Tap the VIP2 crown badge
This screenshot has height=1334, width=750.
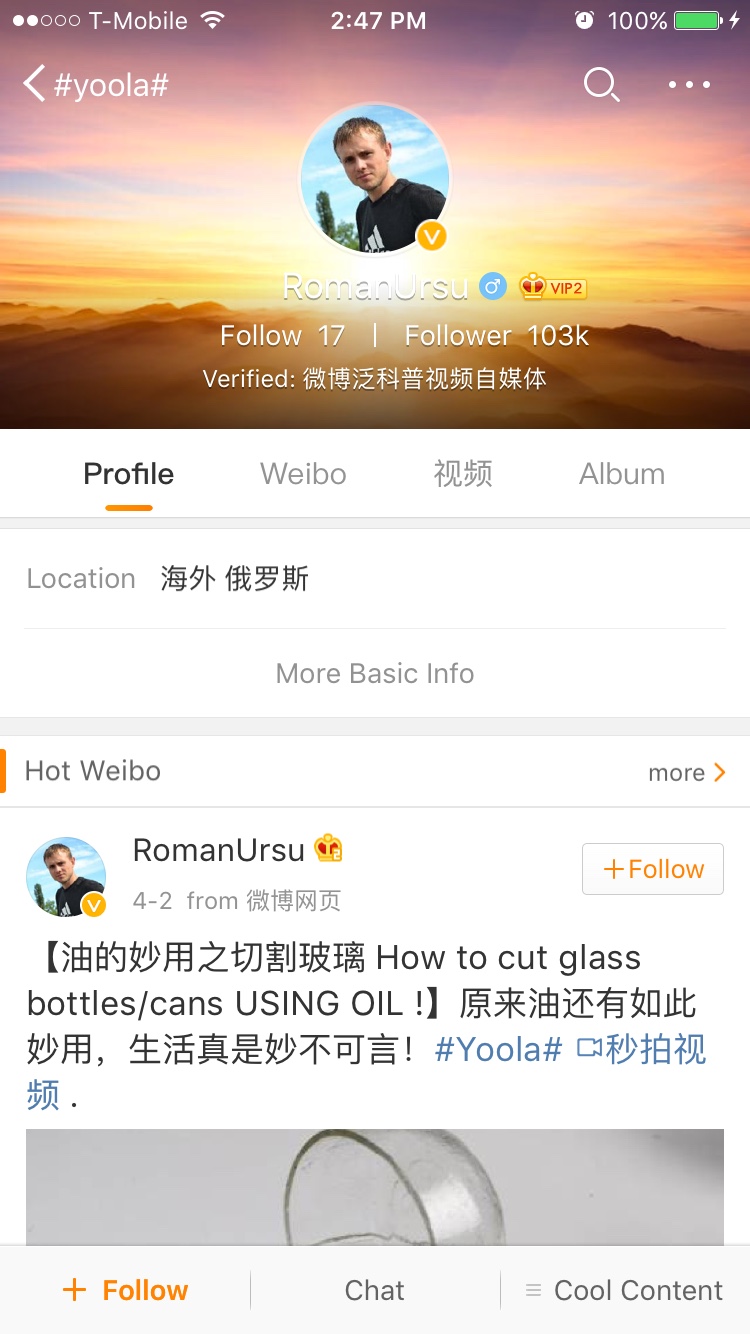[552, 288]
